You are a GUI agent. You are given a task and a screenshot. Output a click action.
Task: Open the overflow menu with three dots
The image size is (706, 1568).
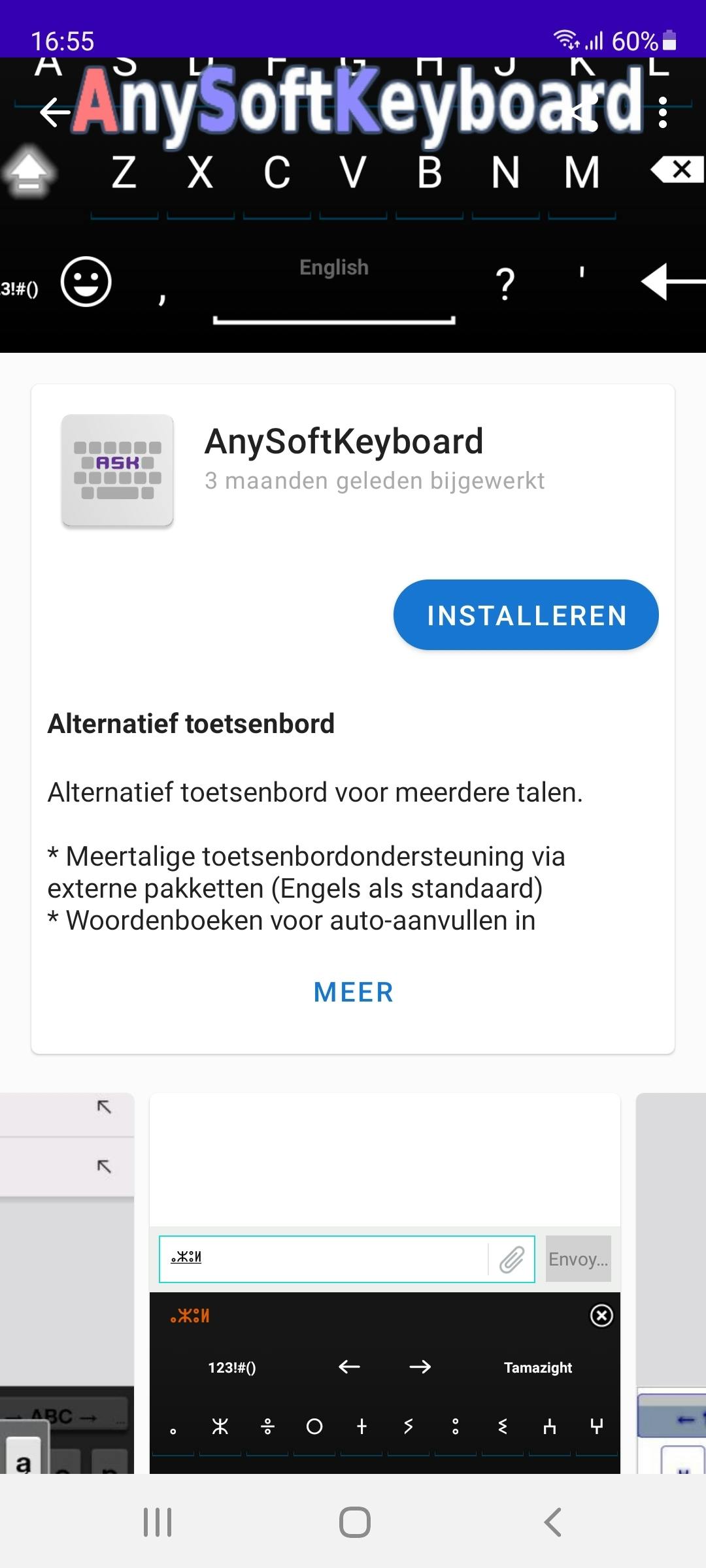(662, 111)
